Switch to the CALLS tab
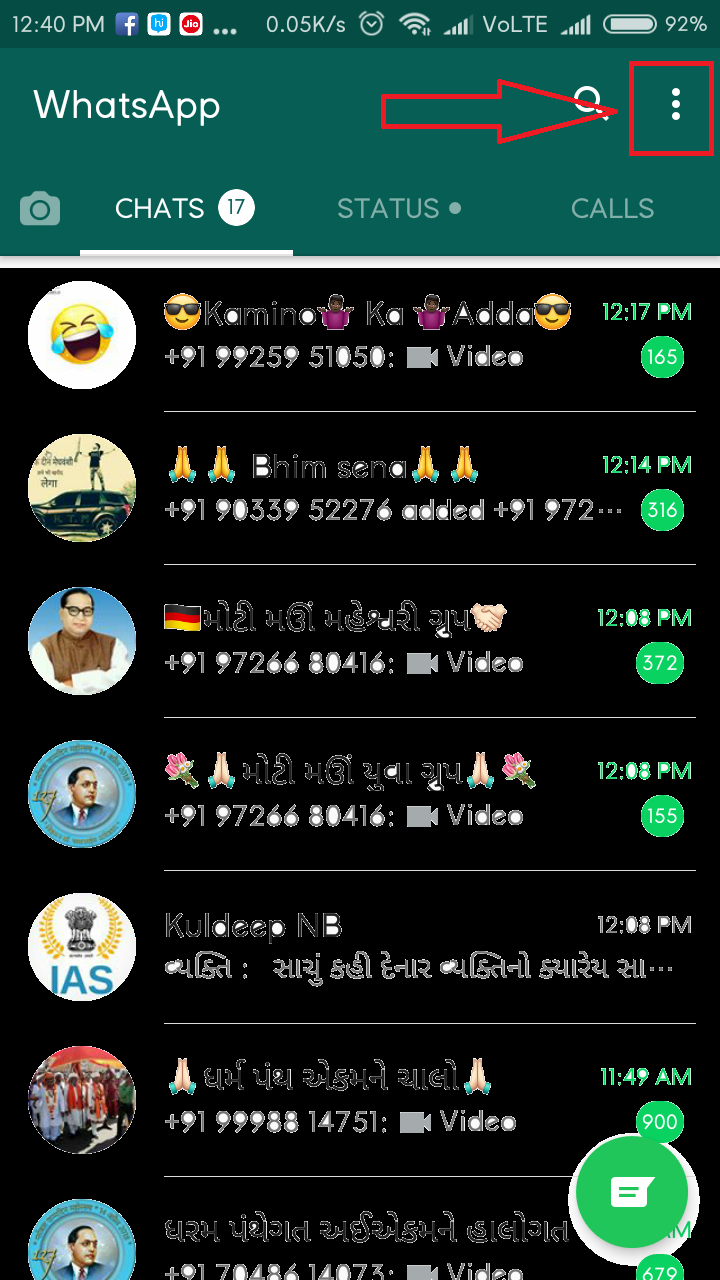Image resolution: width=720 pixels, height=1280 pixels. [x=612, y=208]
